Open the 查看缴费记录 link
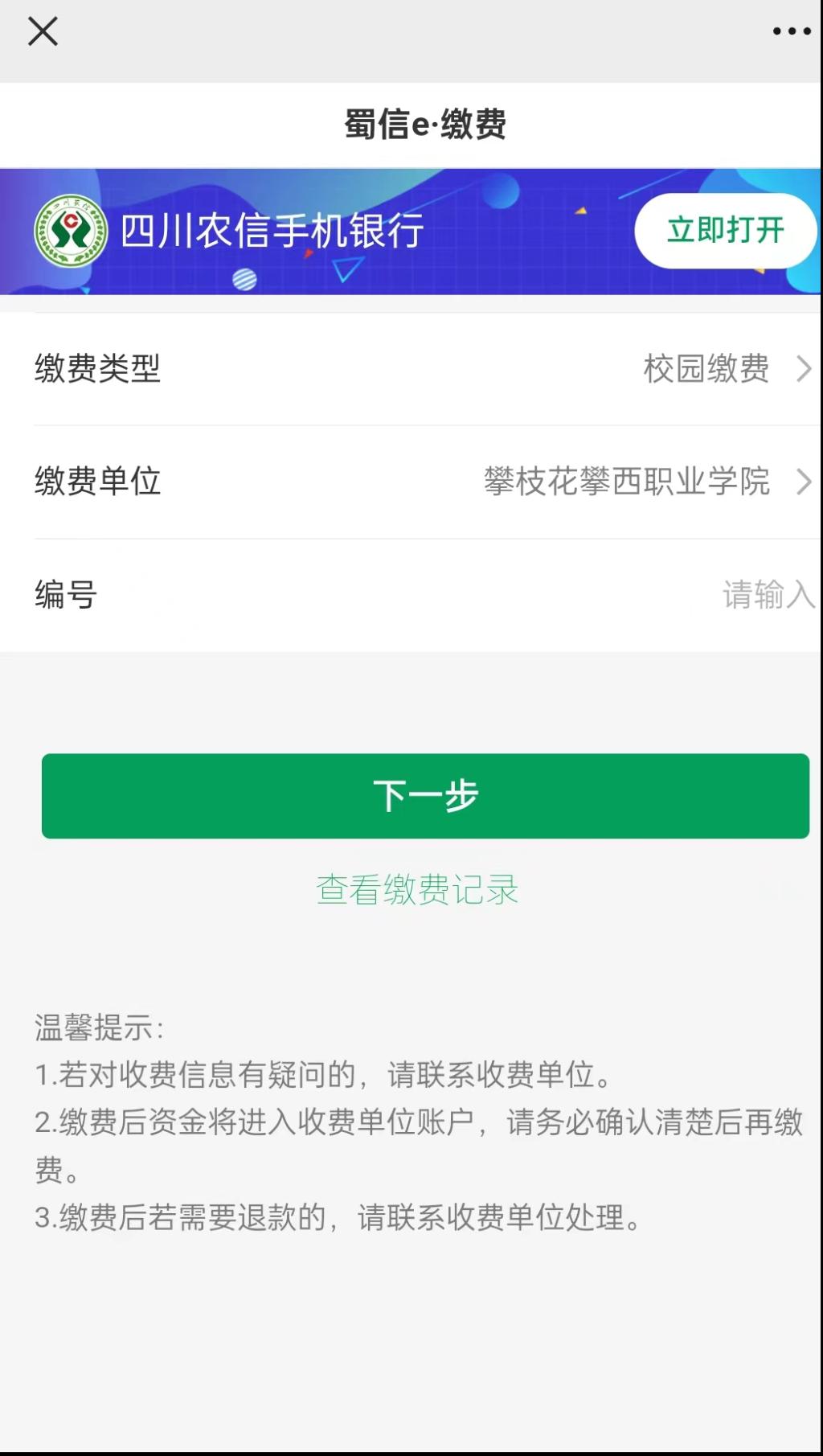The image size is (823, 1456). coord(417,890)
